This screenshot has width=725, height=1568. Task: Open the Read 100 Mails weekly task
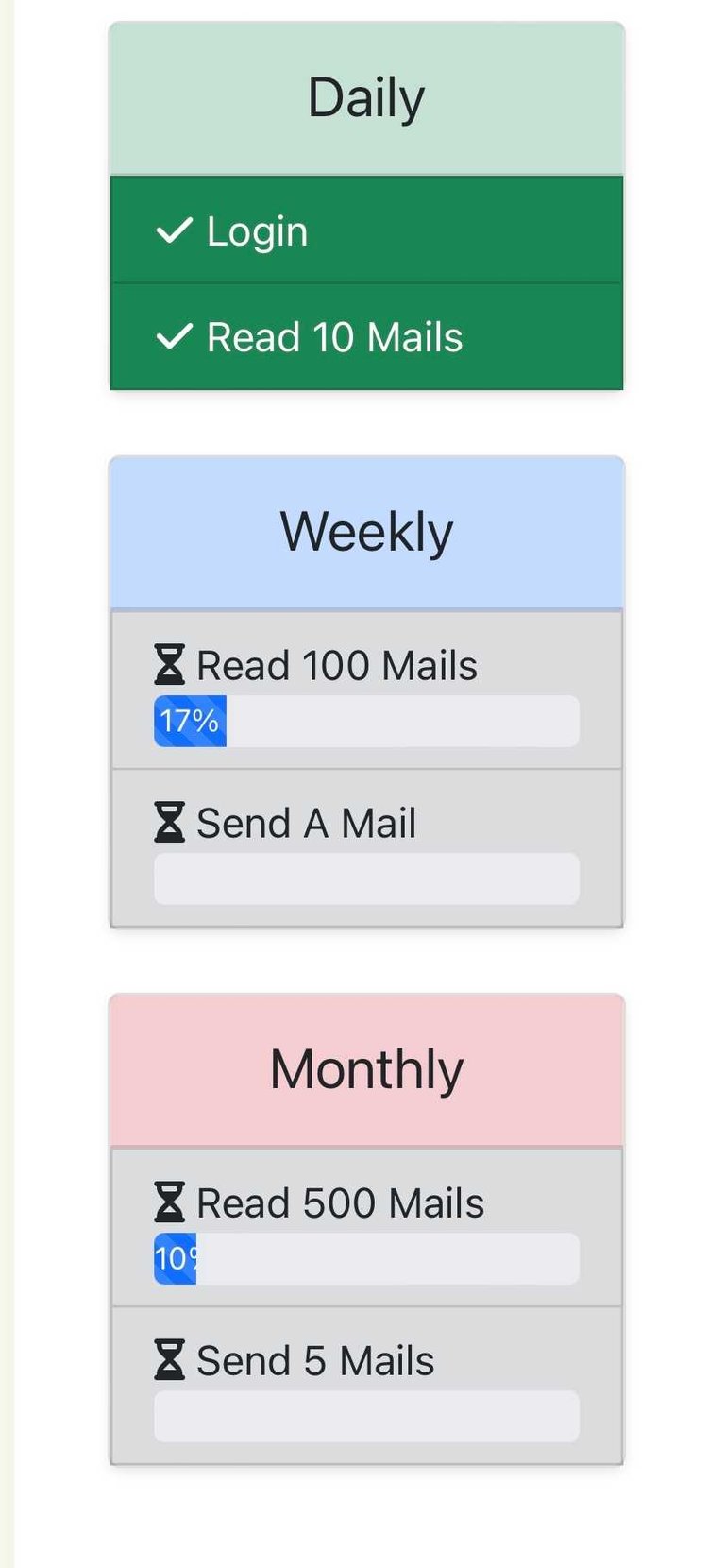pyautogui.click(x=366, y=690)
